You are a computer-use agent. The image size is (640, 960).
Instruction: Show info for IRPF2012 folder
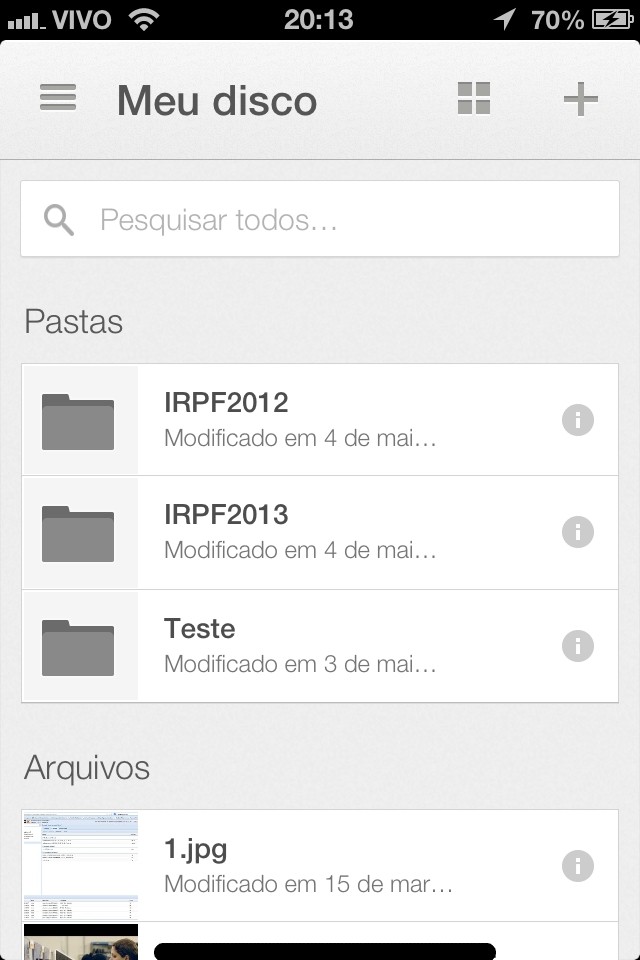(x=578, y=420)
